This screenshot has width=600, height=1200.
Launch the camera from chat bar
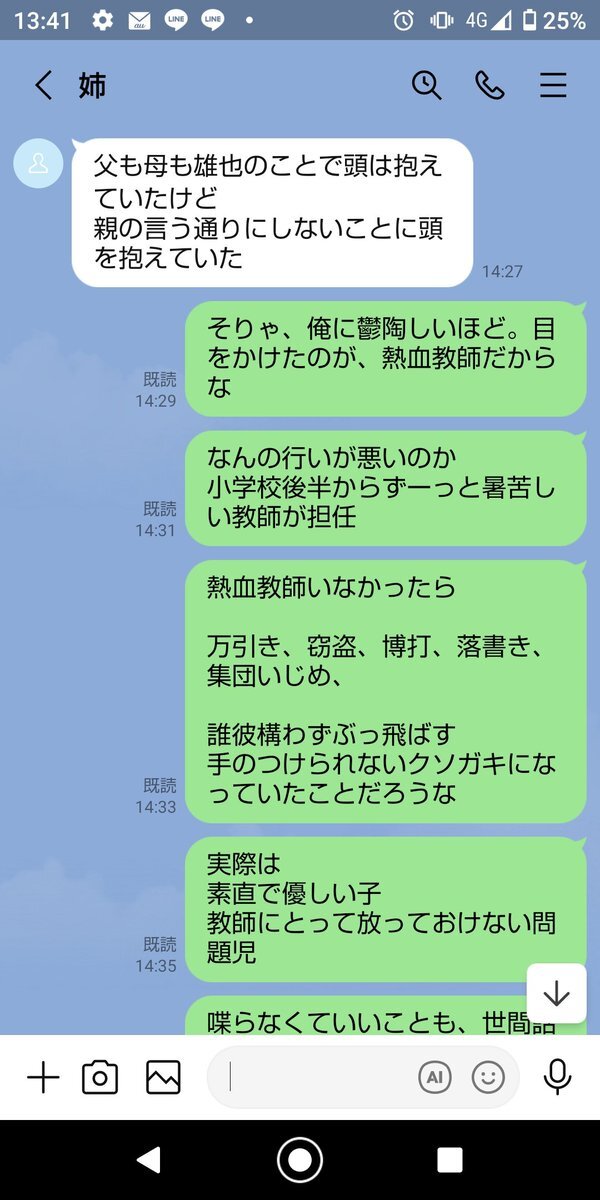pyautogui.click(x=100, y=1077)
